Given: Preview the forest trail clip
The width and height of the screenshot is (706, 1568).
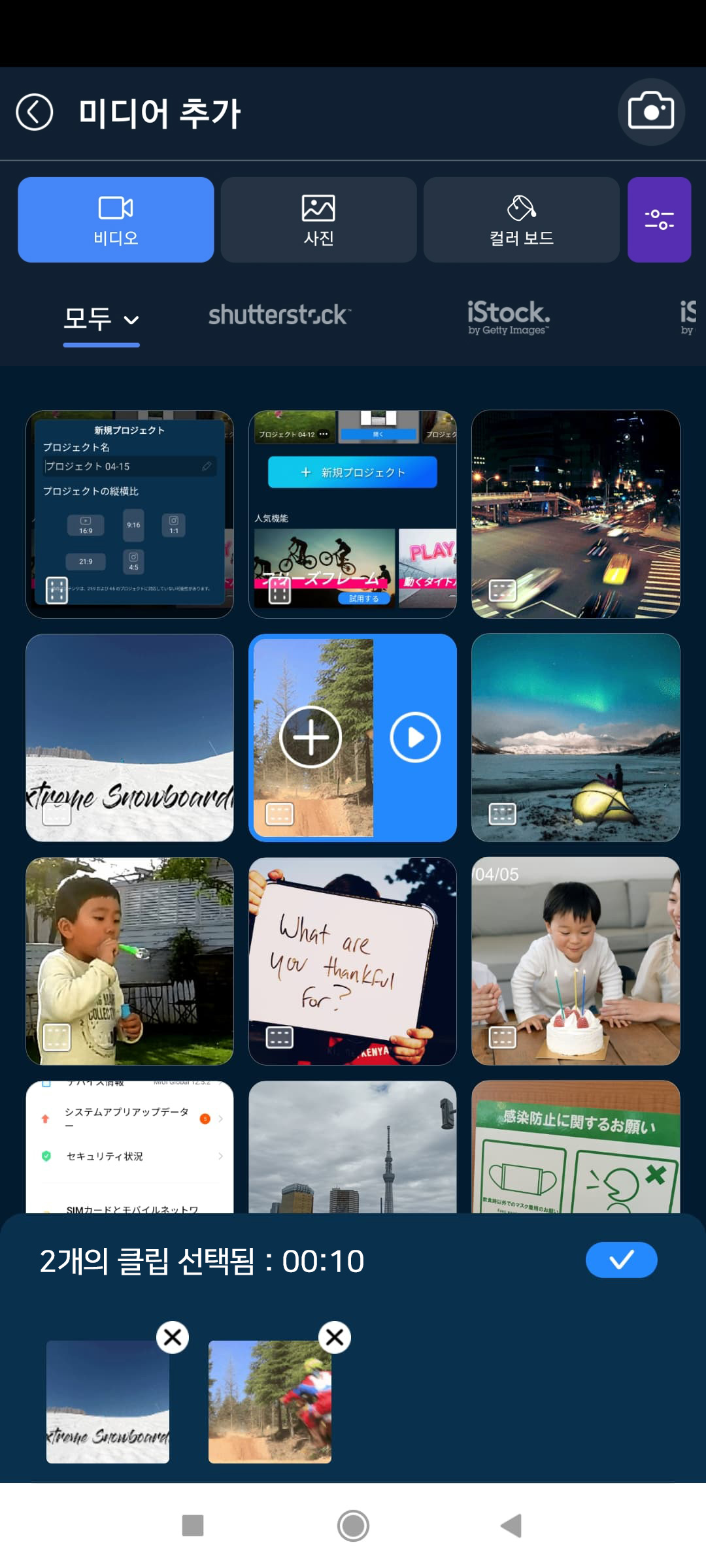Looking at the screenshot, I should coord(415,737).
